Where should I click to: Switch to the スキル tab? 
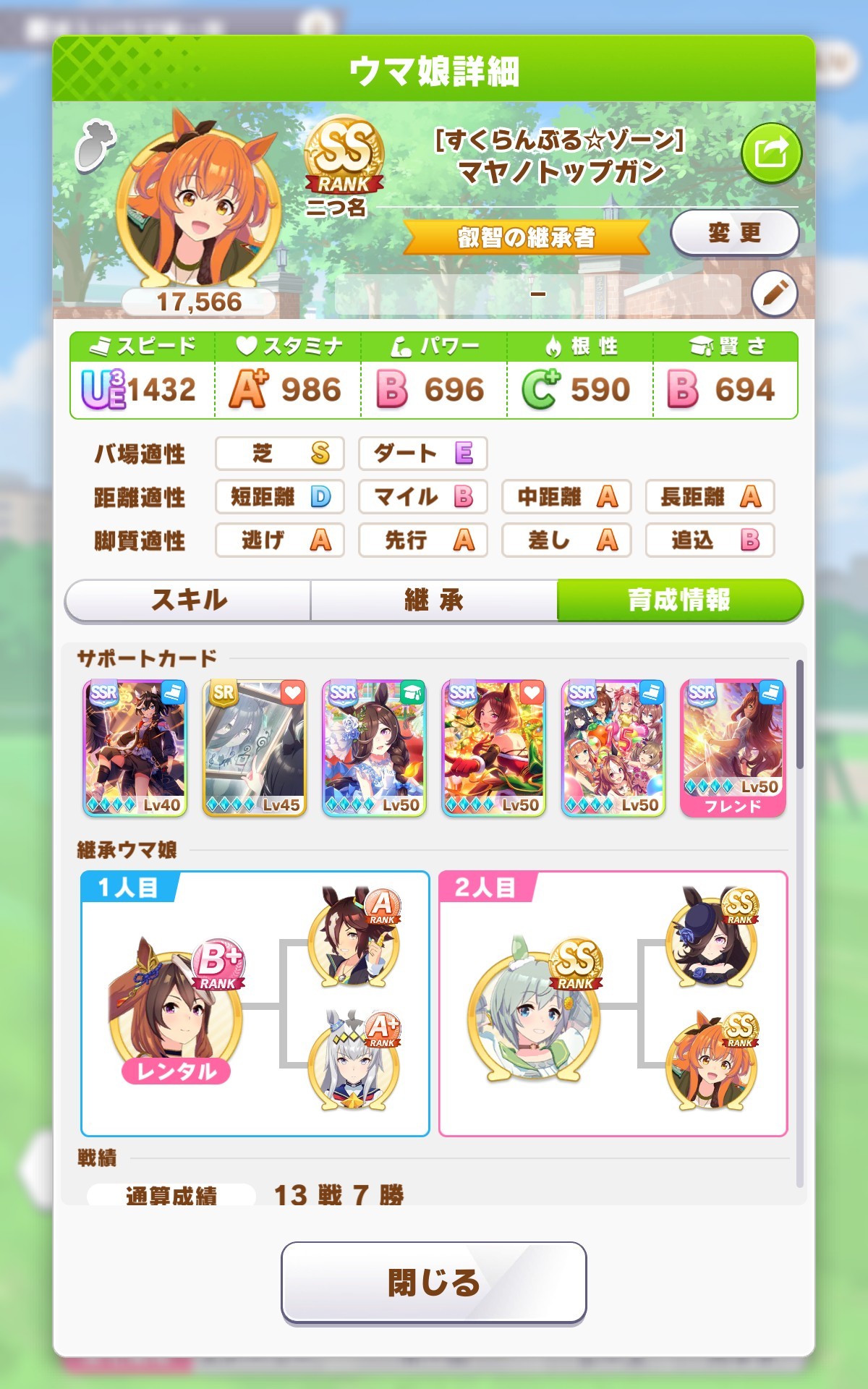189,600
